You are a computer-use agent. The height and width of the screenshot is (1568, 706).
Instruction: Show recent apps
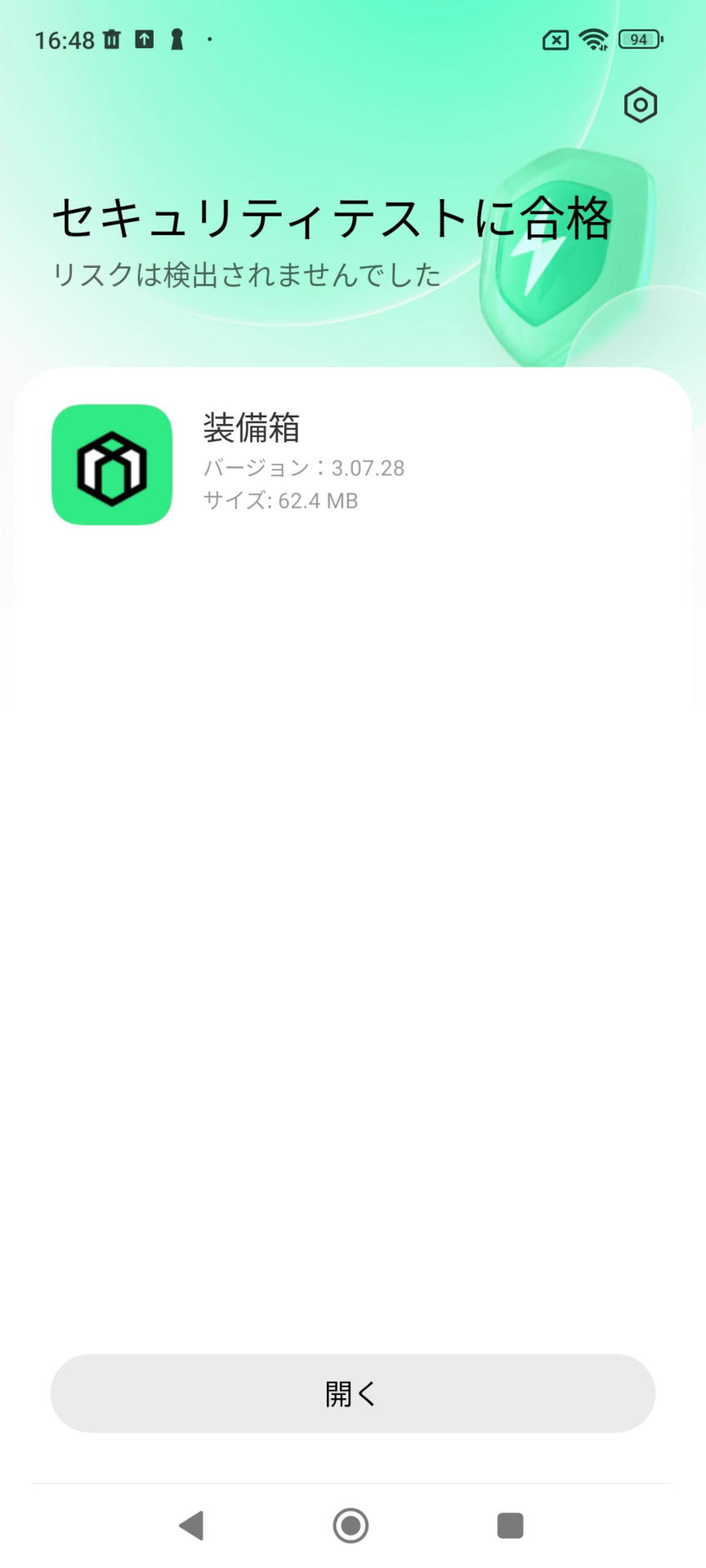[510, 1525]
